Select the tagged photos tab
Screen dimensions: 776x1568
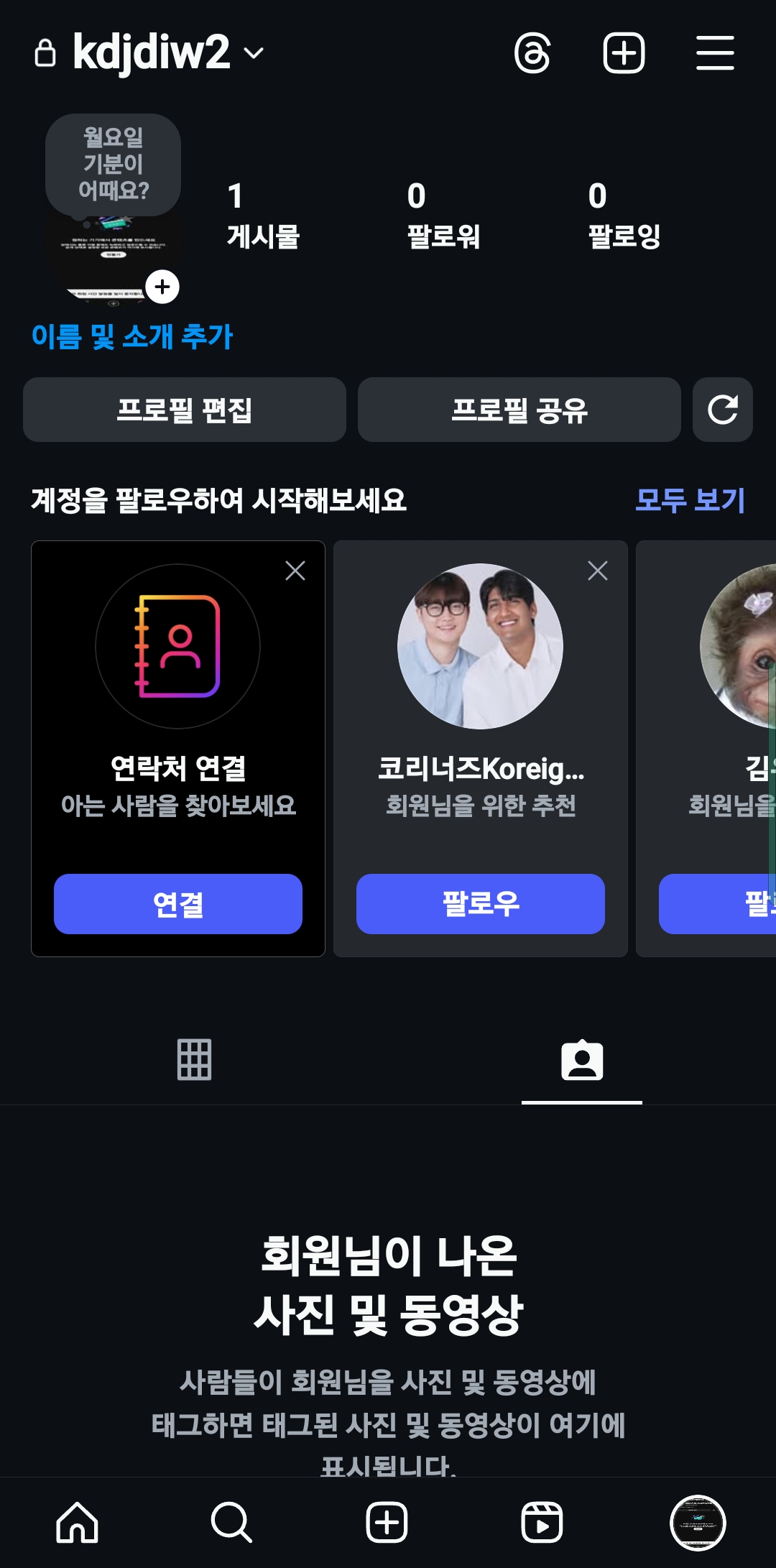pos(582,1060)
